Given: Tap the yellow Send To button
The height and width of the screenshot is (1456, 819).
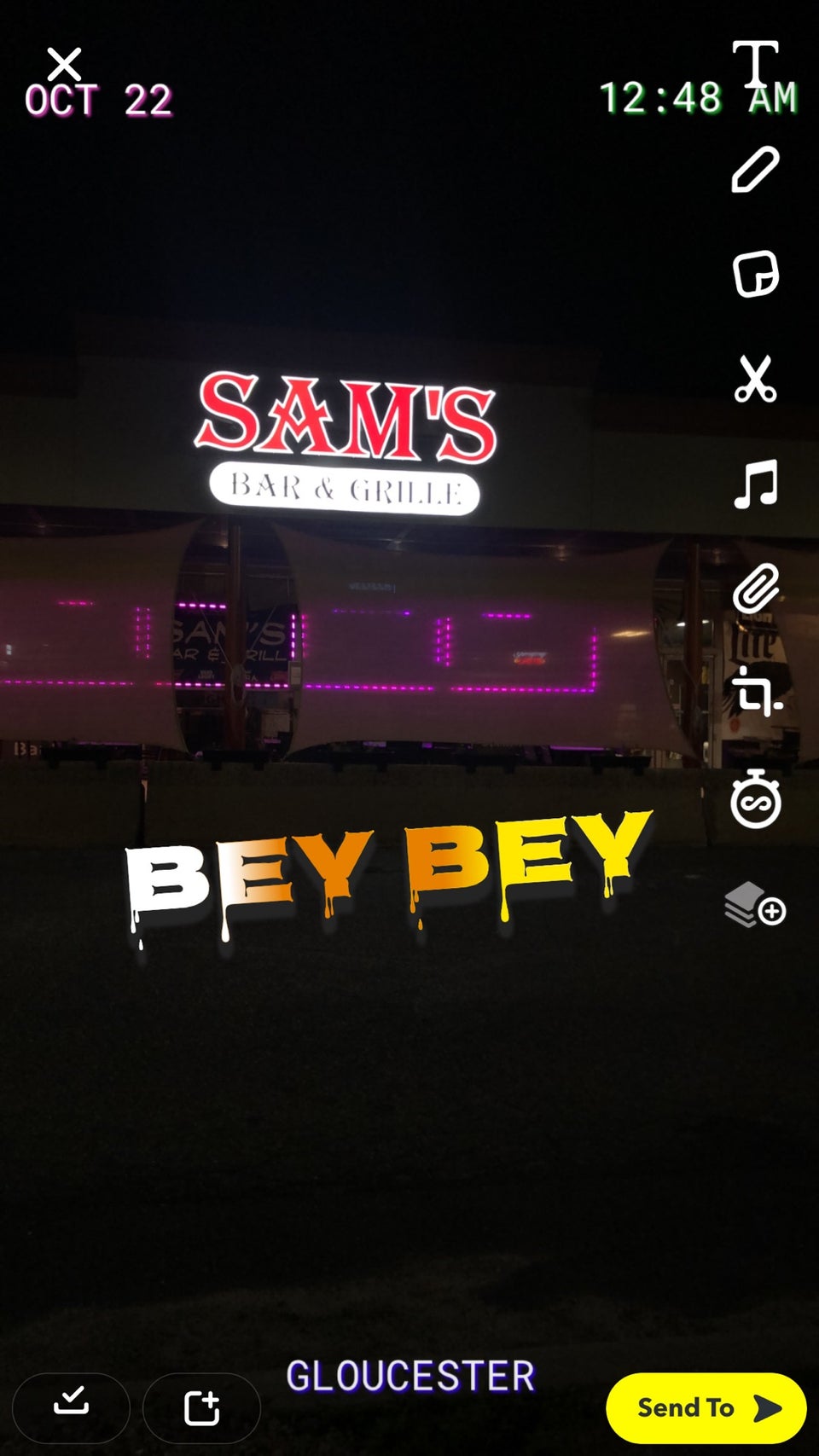Looking at the screenshot, I should (x=706, y=1407).
